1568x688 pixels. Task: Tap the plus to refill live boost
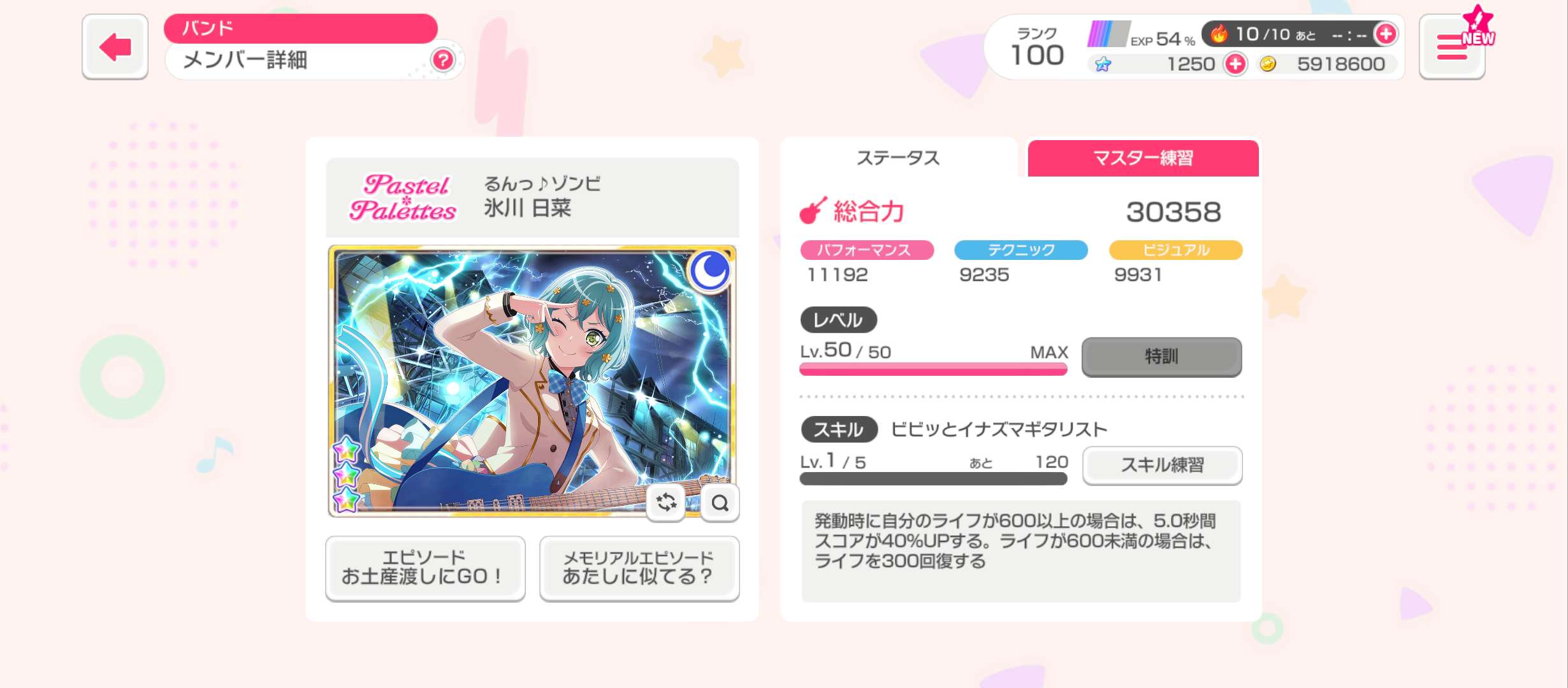tap(1386, 34)
